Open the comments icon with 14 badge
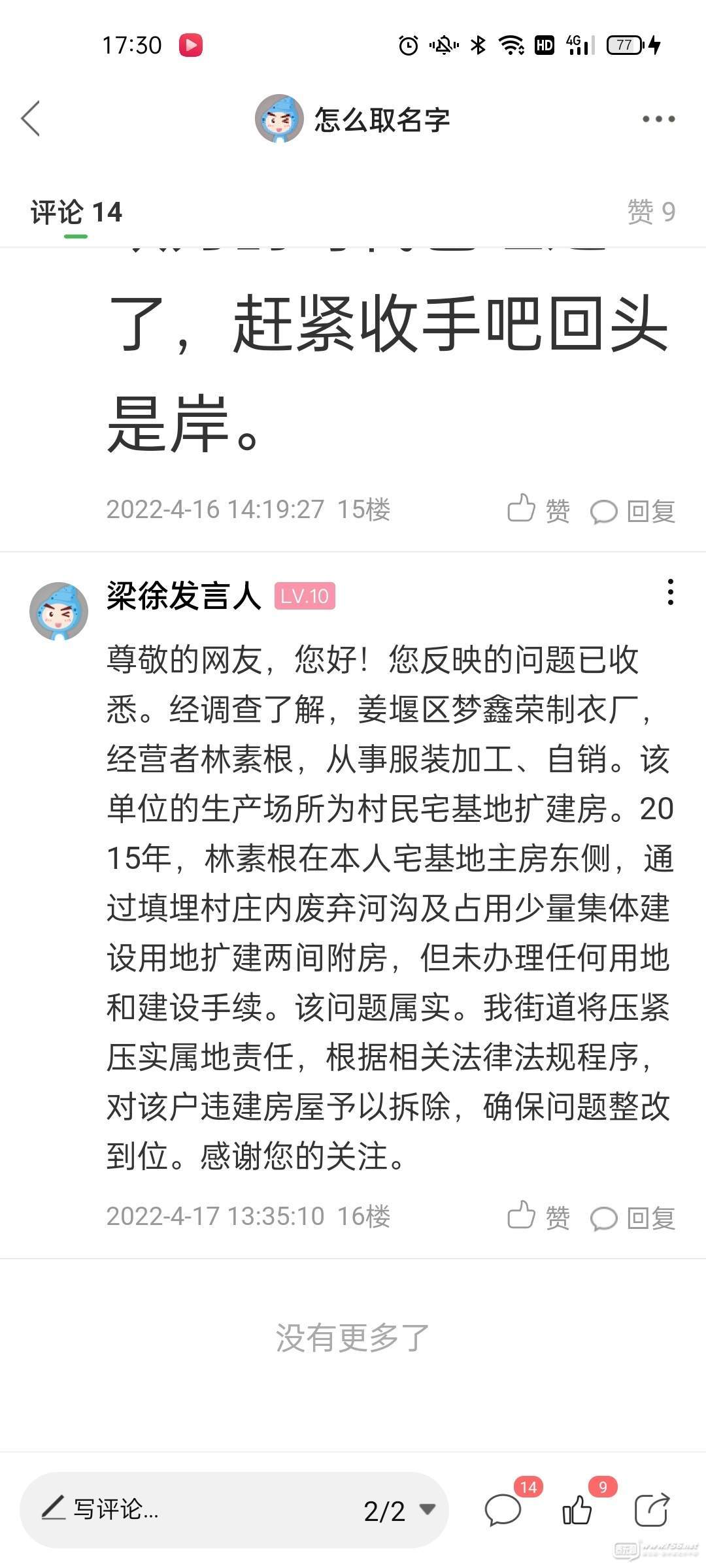This screenshot has height=1568, width=706. [x=503, y=1509]
